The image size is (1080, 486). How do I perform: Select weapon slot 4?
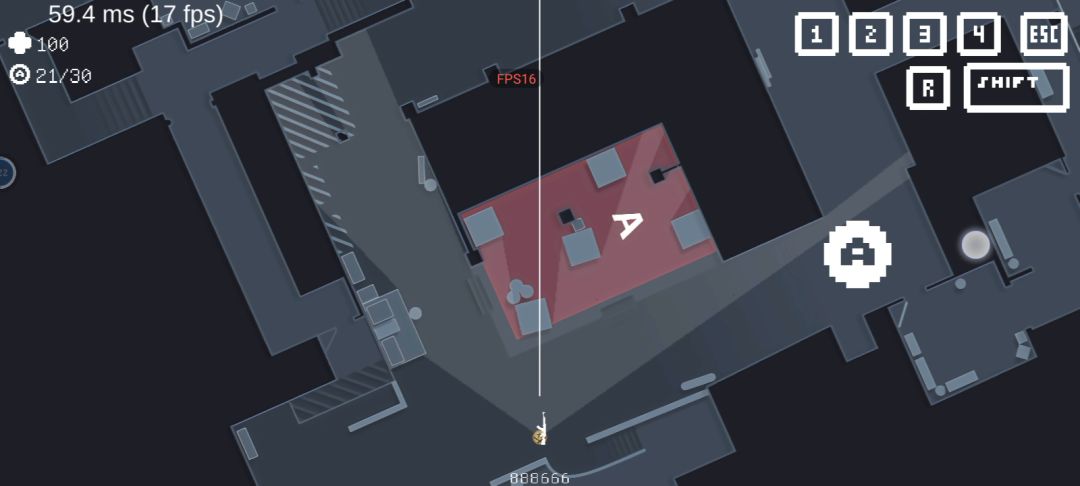pos(979,35)
